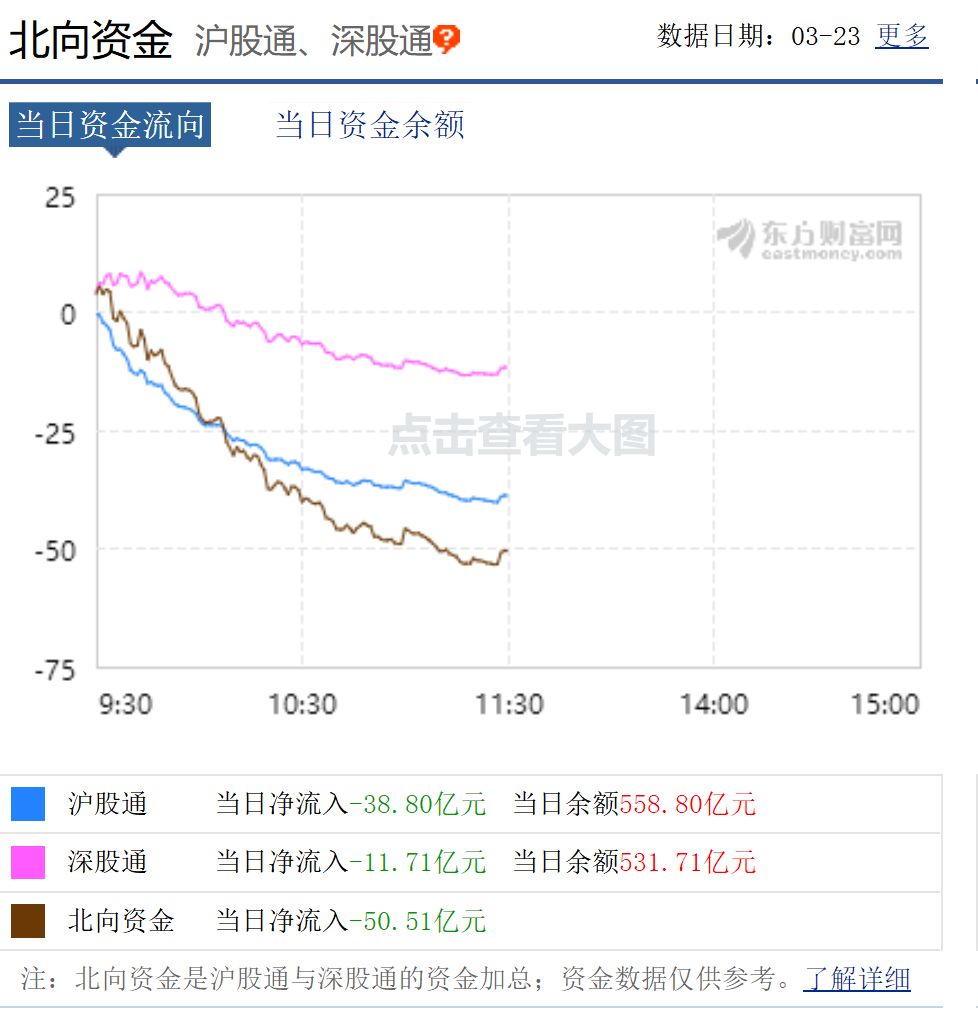Open the 更多 link
This screenshot has height=1024, width=978.
[902, 36]
